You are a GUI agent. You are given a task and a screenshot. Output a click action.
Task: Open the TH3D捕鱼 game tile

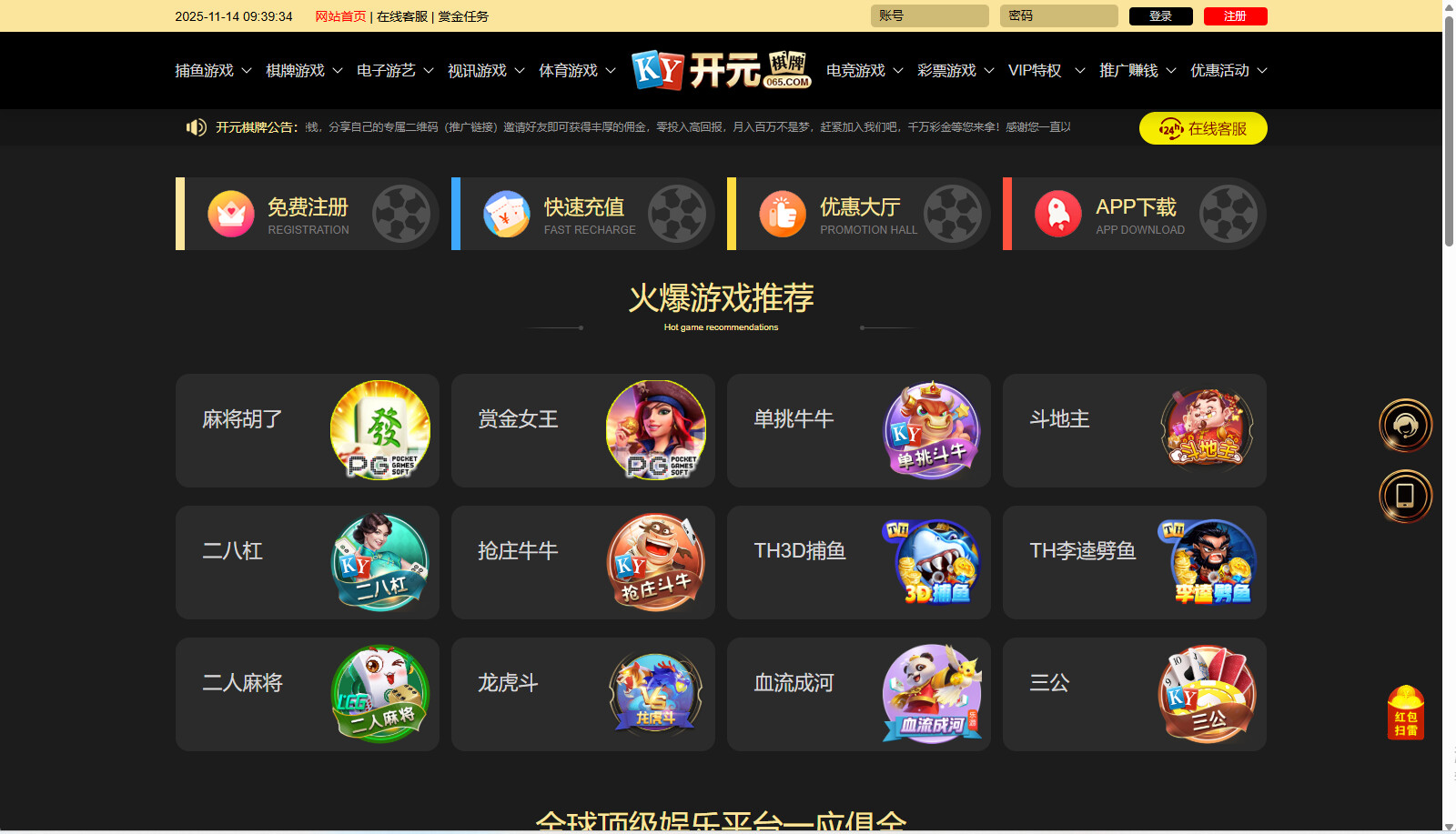point(859,562)
